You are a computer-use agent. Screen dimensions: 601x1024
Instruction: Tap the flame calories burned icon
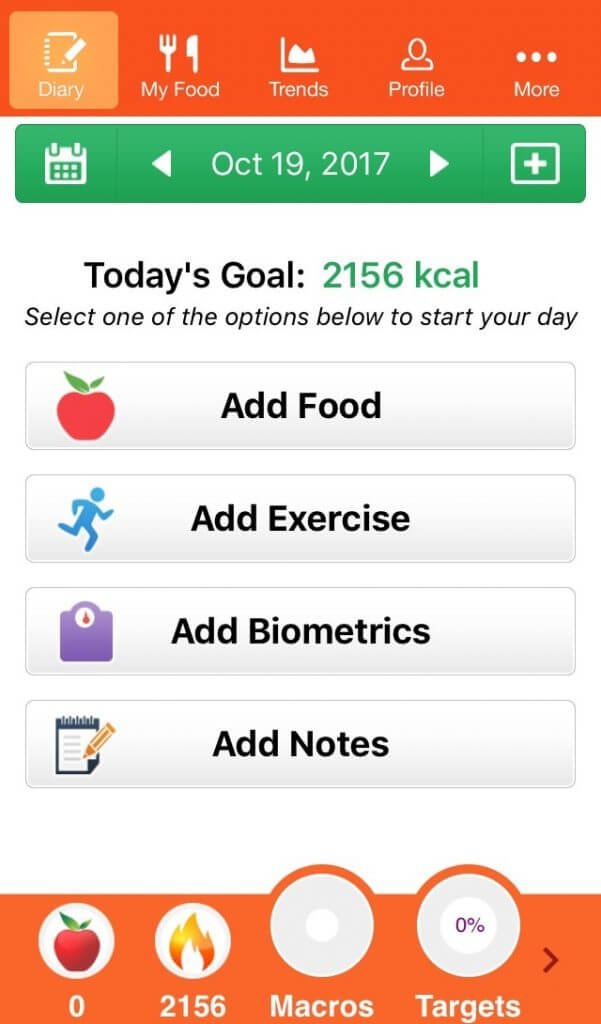[x=193, y=941]
